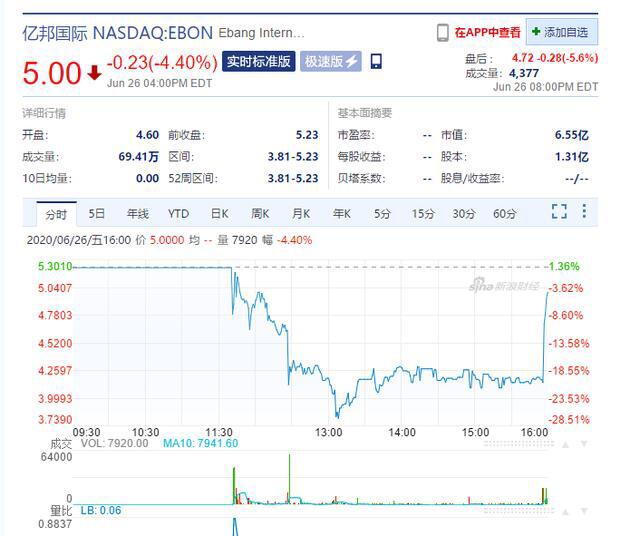Tap 添加自选 to add stock to watchlist
The height and width of the screenshot is (536, 640).
pos(562,32)
